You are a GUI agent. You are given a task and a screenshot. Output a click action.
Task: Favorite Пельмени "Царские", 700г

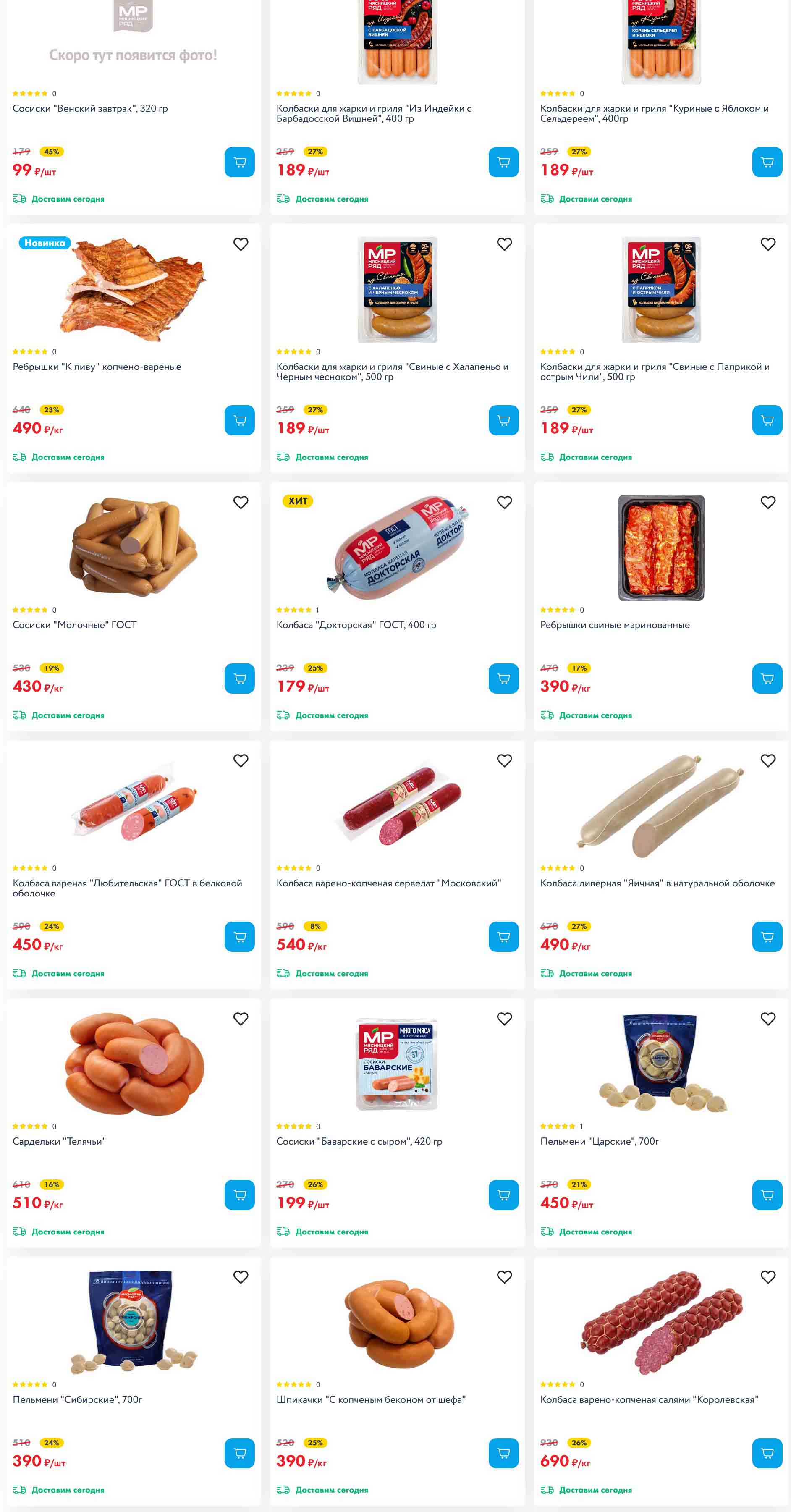pos(767,1019)
